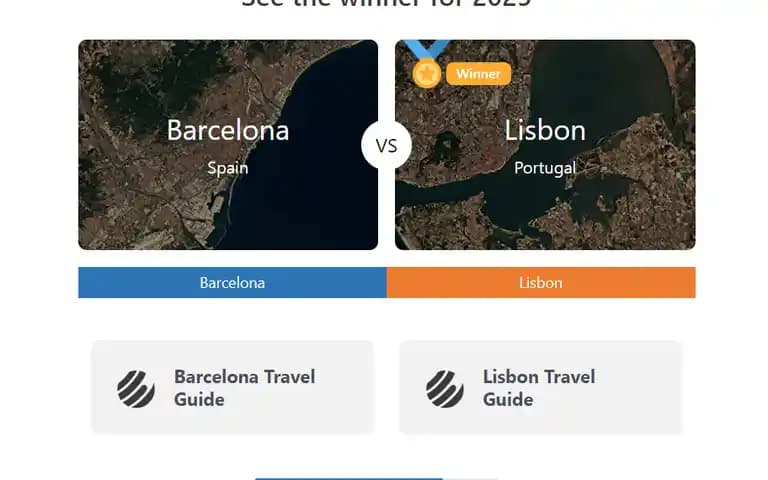Open the Barcelona city card
Viewport: 768px width, 480px height.
click(x=228, y=145)
